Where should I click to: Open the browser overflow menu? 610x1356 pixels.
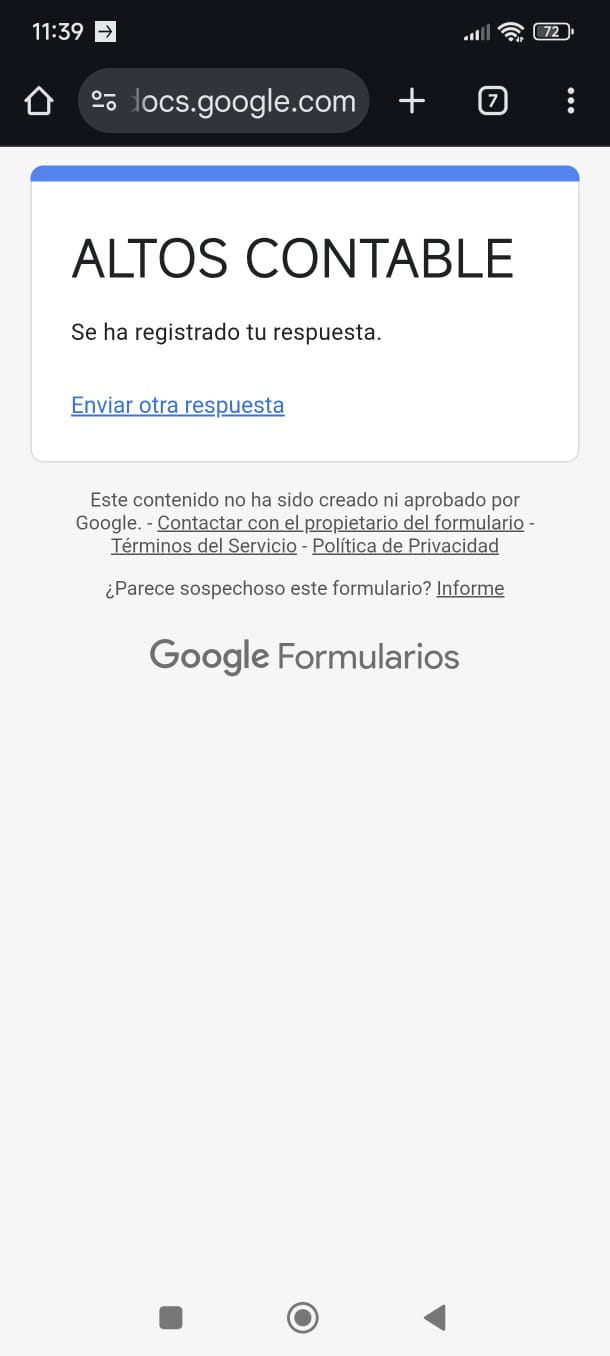(570, 101)
